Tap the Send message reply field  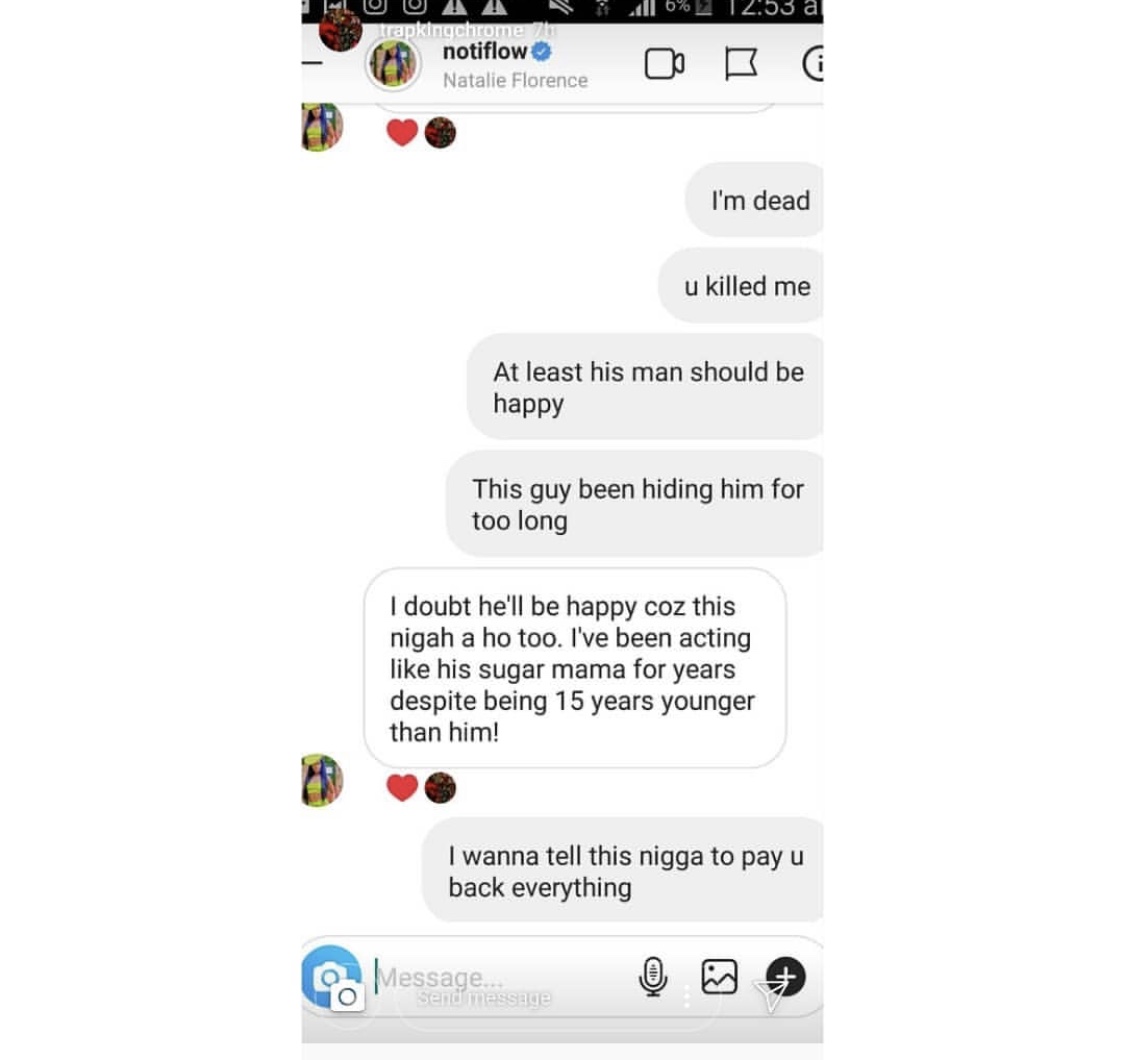tap(483, 997)
